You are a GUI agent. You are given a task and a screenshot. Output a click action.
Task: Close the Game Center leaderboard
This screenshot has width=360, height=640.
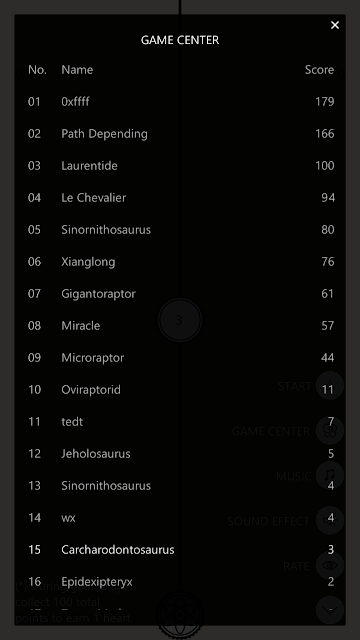click(335, 25)
